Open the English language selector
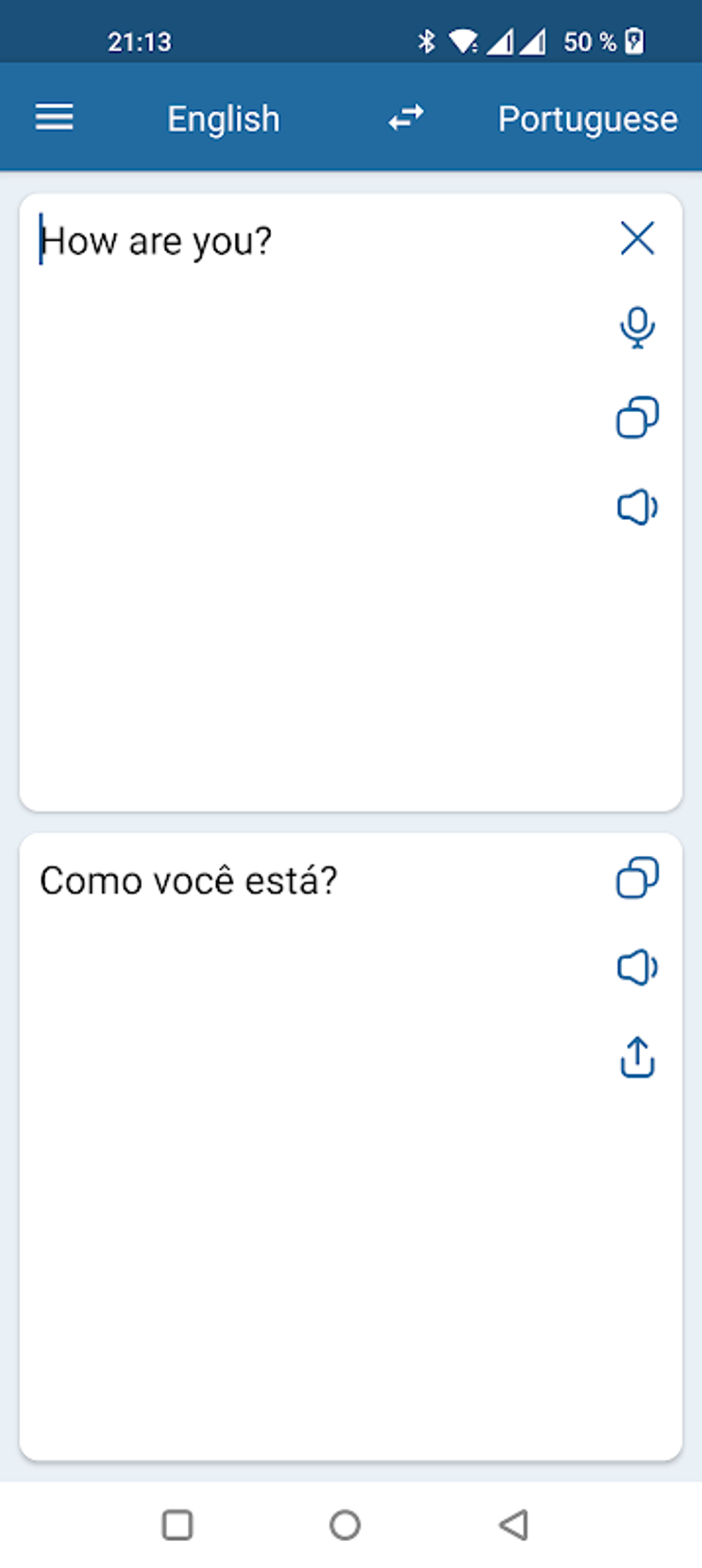 [223, 118]
